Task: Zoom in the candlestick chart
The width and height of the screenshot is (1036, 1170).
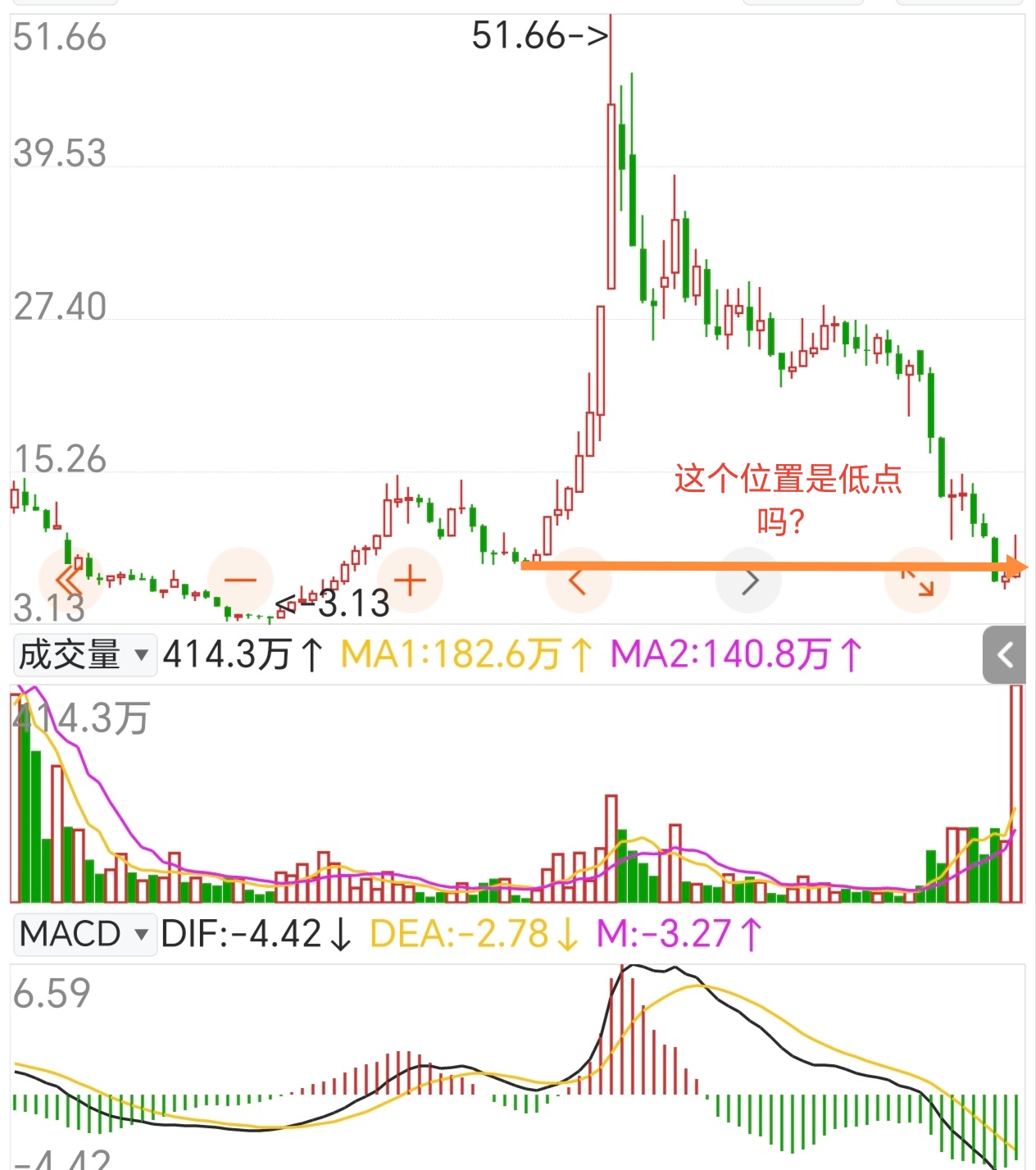Action: pyautogui.click(x=410, y=580)
